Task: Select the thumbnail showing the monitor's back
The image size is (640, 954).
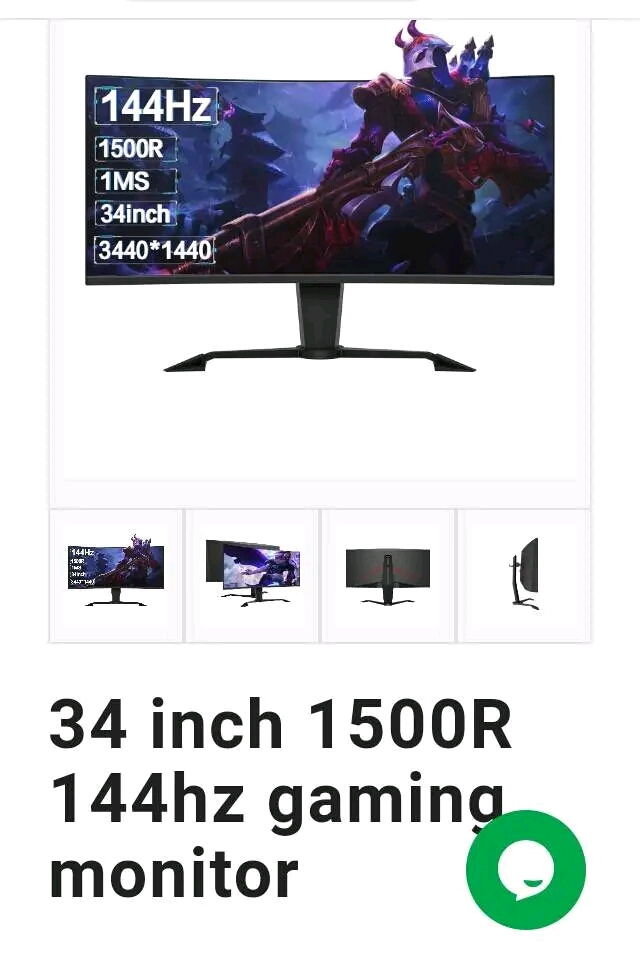Action: pos(388,575)
